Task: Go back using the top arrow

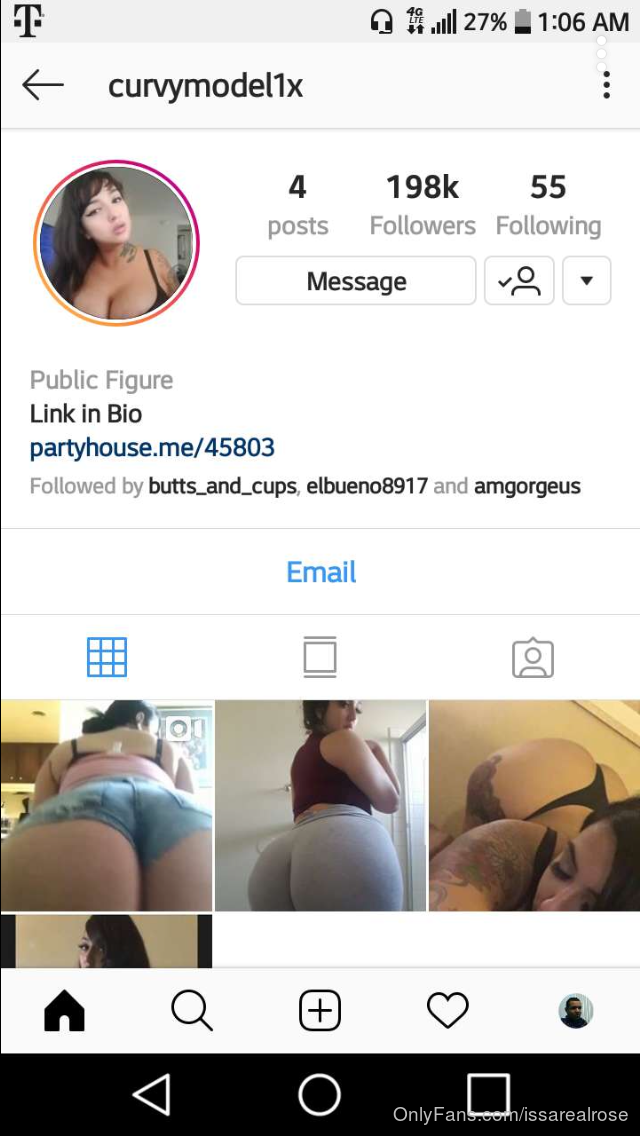Action: tap(43, 86)
